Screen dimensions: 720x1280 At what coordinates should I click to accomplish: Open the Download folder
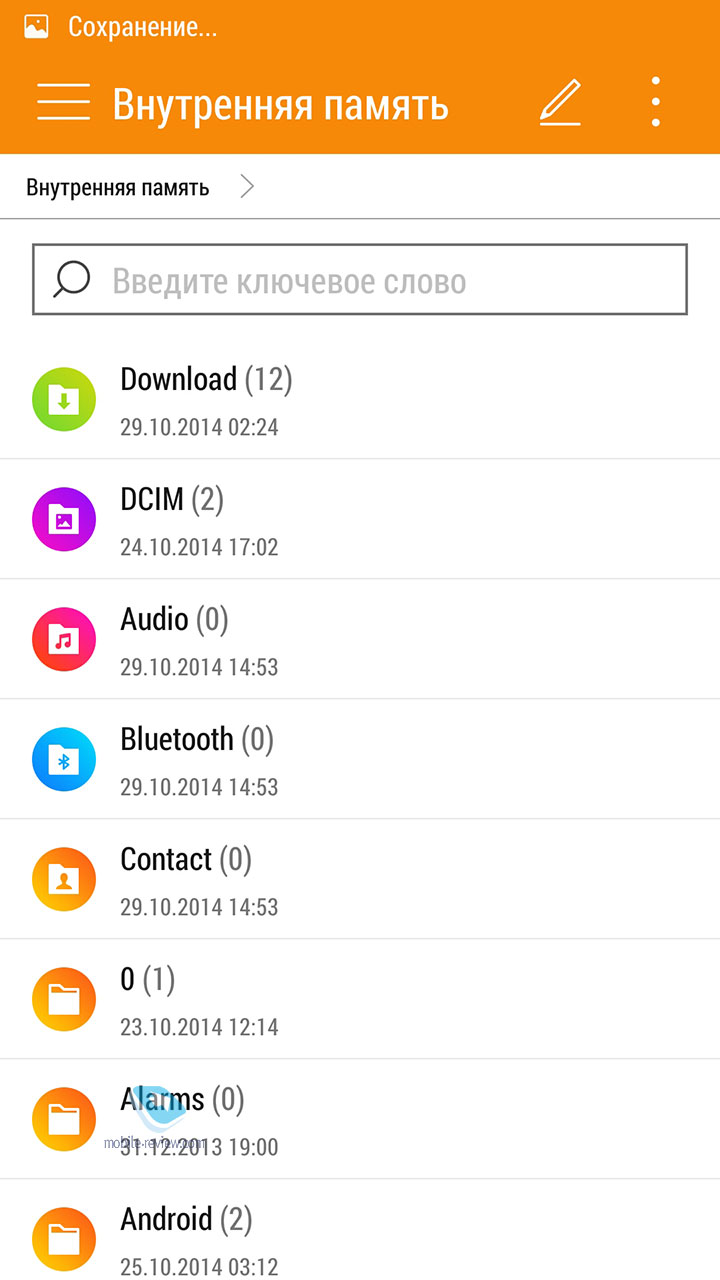(x=360, y=400)
